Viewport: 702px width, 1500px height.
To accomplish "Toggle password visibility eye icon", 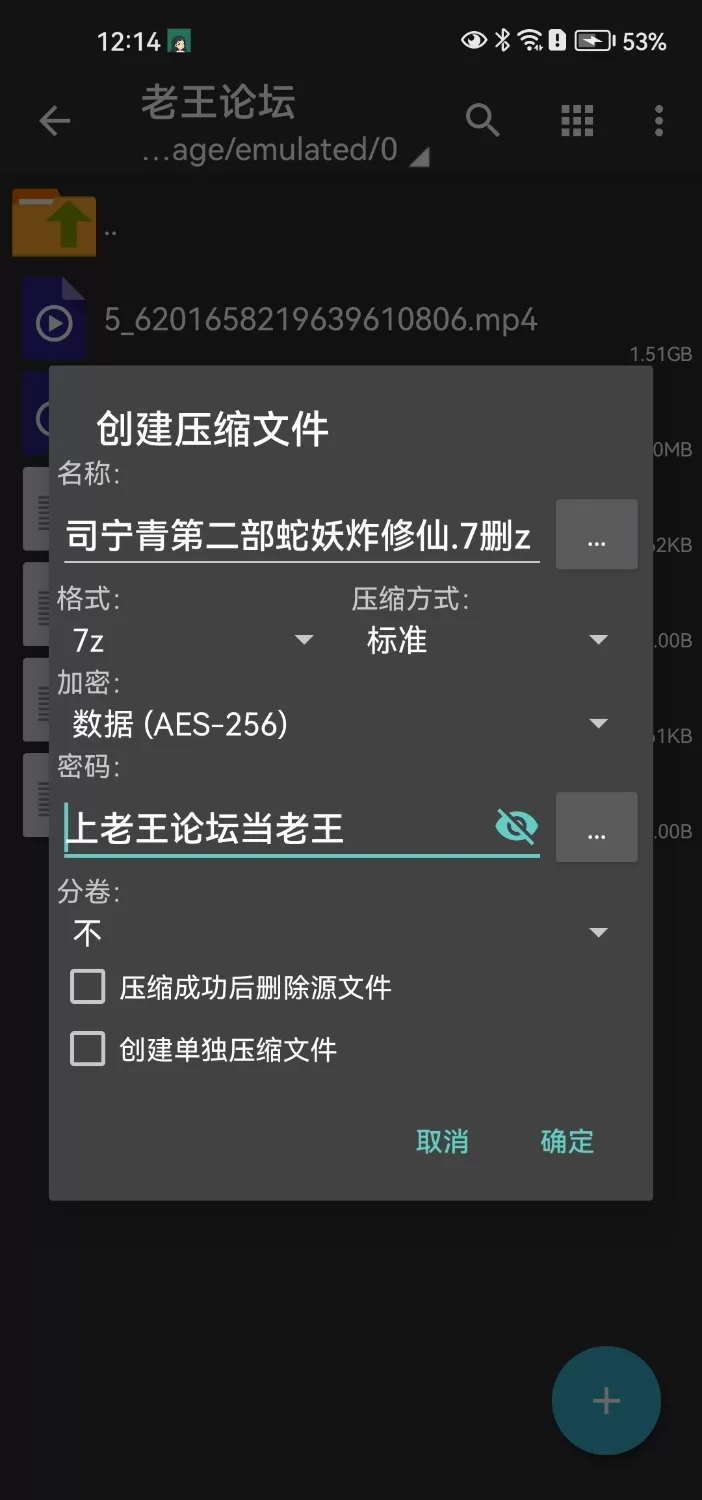I will tap(516, 826).
